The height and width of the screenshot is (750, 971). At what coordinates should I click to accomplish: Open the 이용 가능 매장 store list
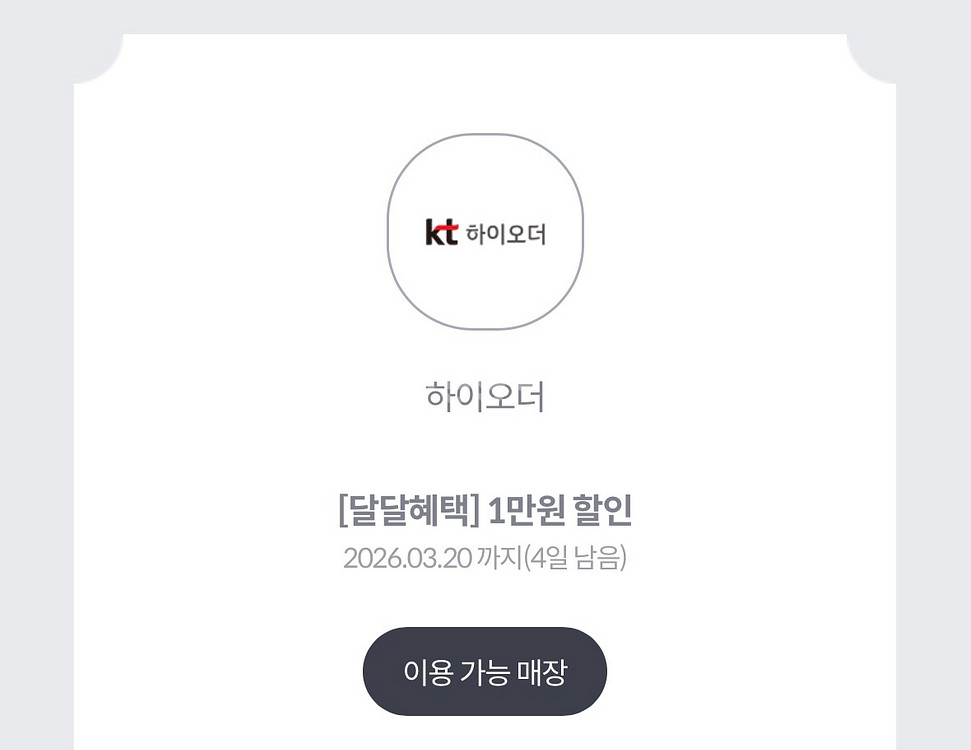coord(485,671)
